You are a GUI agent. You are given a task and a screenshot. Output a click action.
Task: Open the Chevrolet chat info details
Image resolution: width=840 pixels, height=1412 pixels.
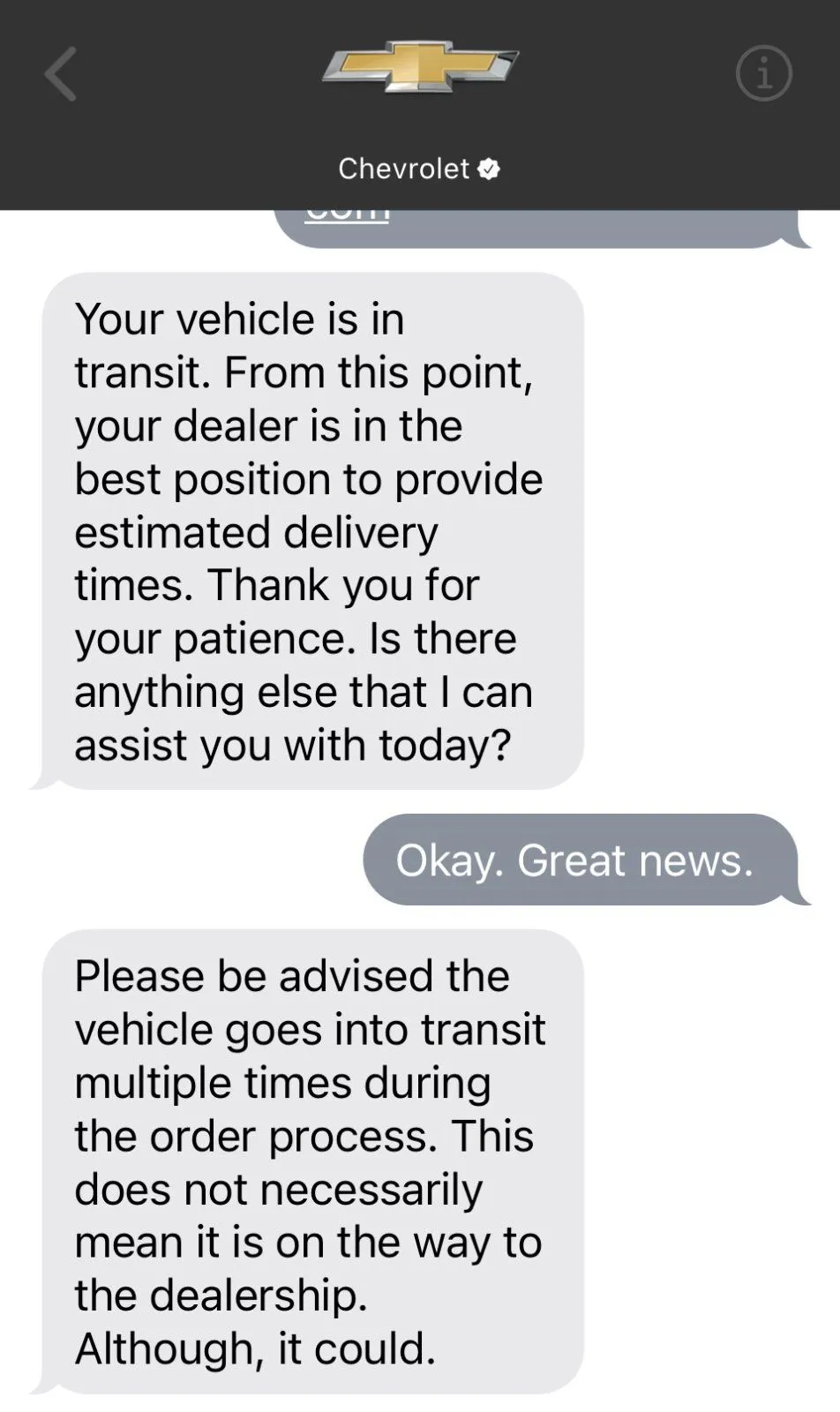(763, 73)
